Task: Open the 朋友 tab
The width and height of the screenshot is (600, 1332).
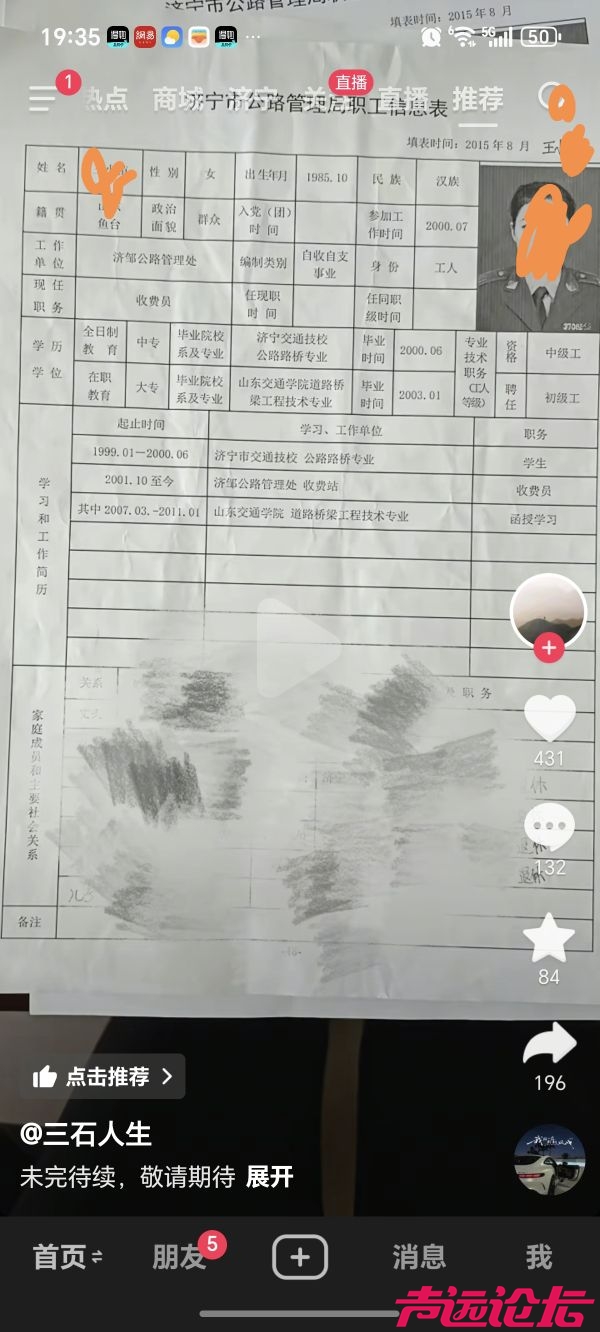Action: pyautogui.click(x=180, y=1257)
